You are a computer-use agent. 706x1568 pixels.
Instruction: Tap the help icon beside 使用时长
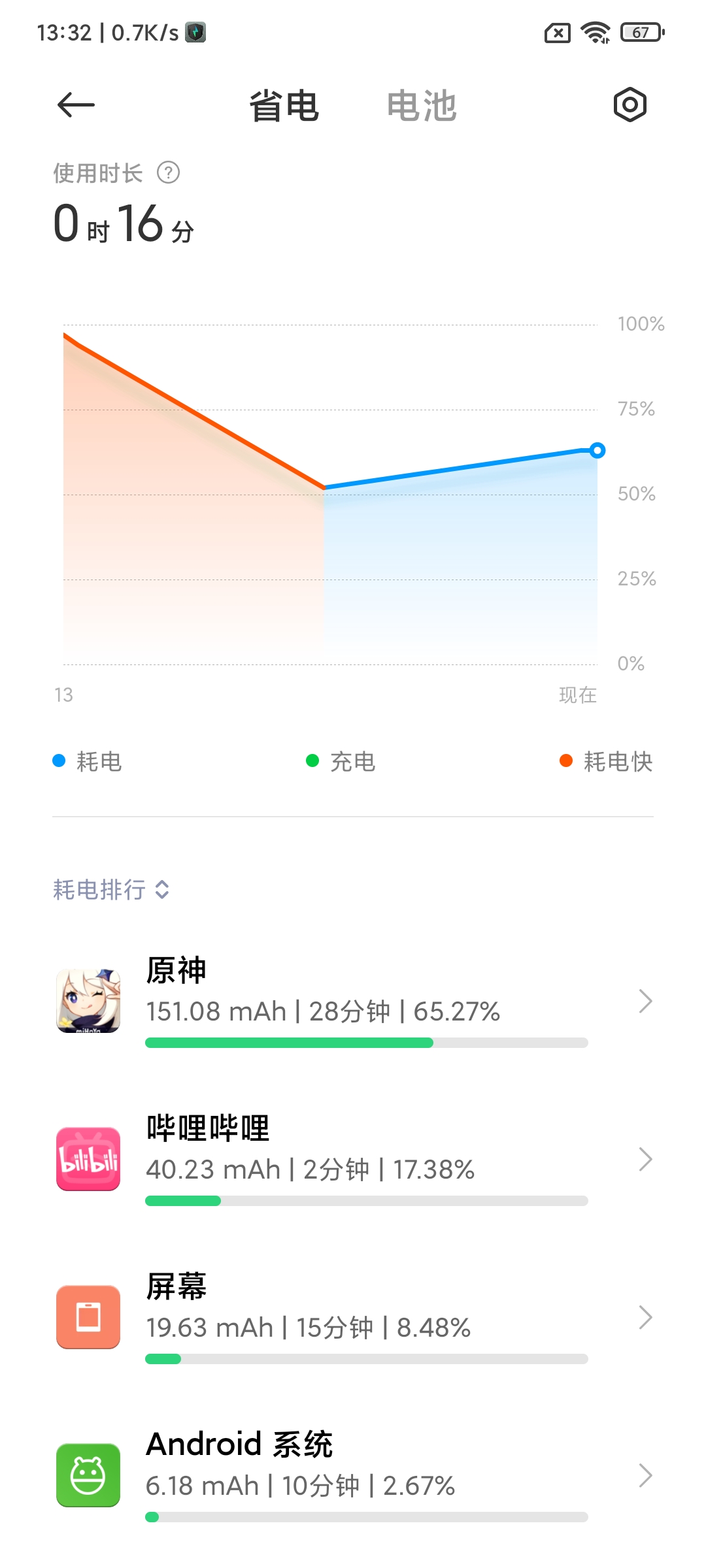pyautogui.click(x=169, y=173)
